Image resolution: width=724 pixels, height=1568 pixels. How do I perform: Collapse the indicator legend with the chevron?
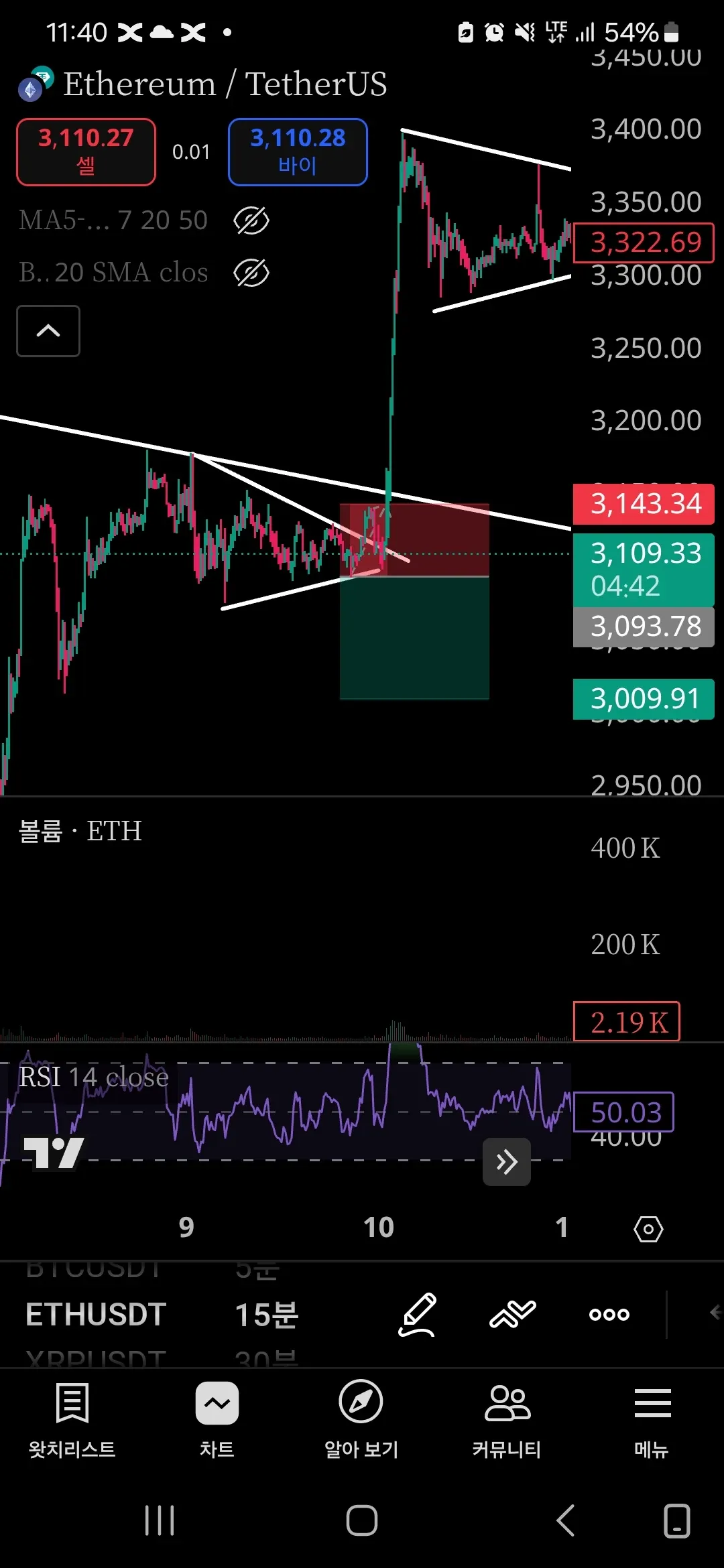pyautogui.click(x=48, y=331)
